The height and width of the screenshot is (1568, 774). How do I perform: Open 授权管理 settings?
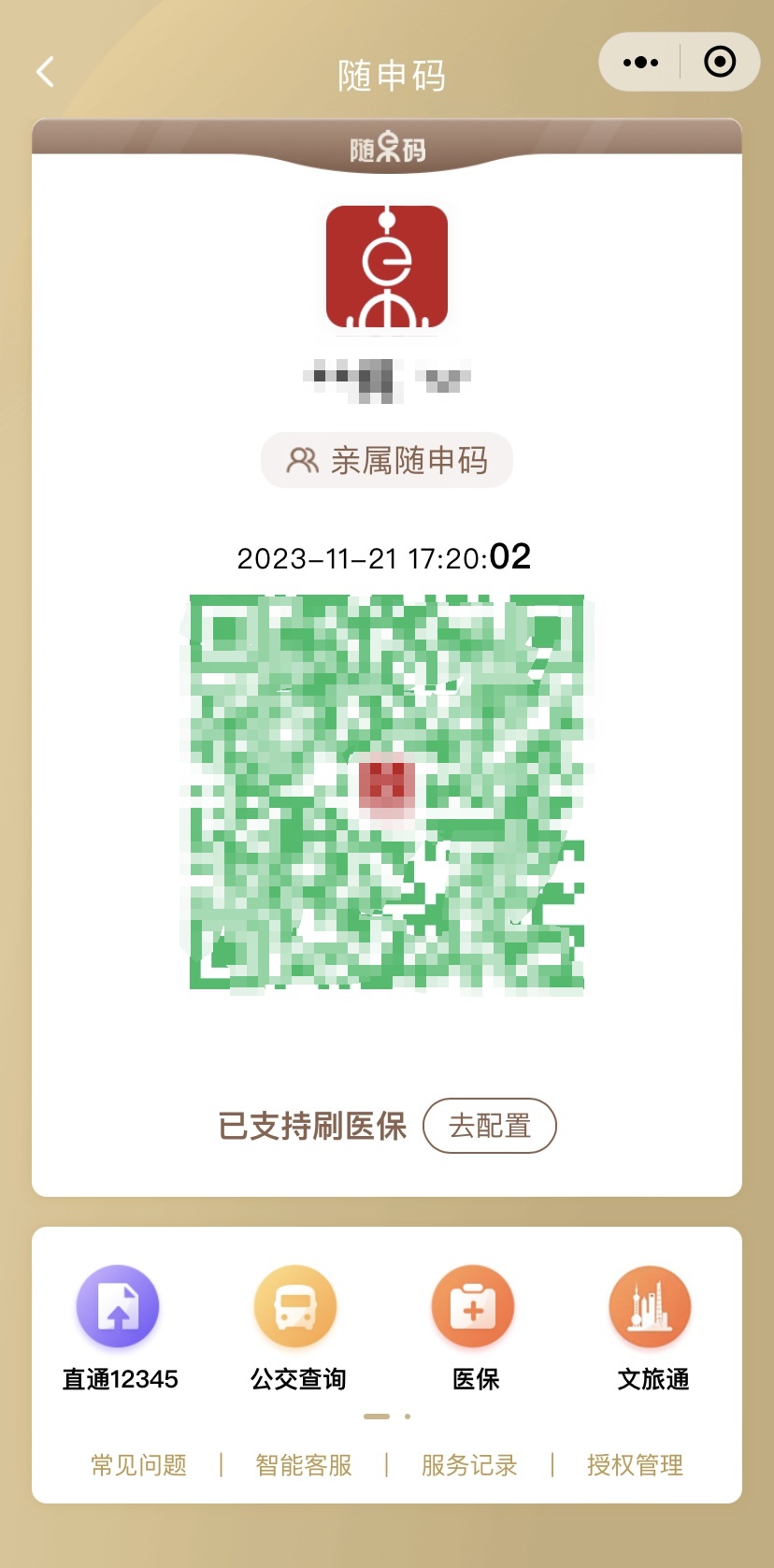635,1465
